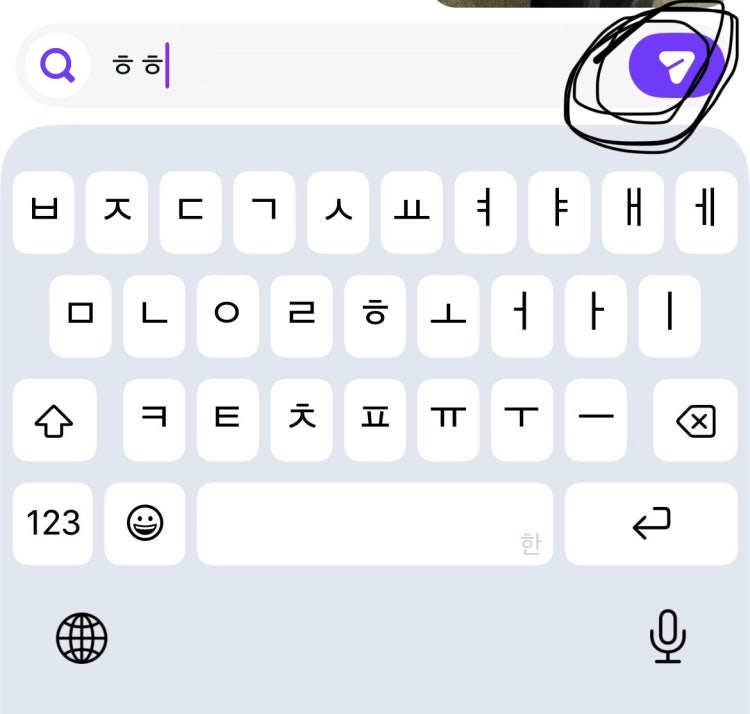The width and height of the screenshot is (750, 714).
Task: Type the ㅏ vowel key
Action: pos(596,316)
